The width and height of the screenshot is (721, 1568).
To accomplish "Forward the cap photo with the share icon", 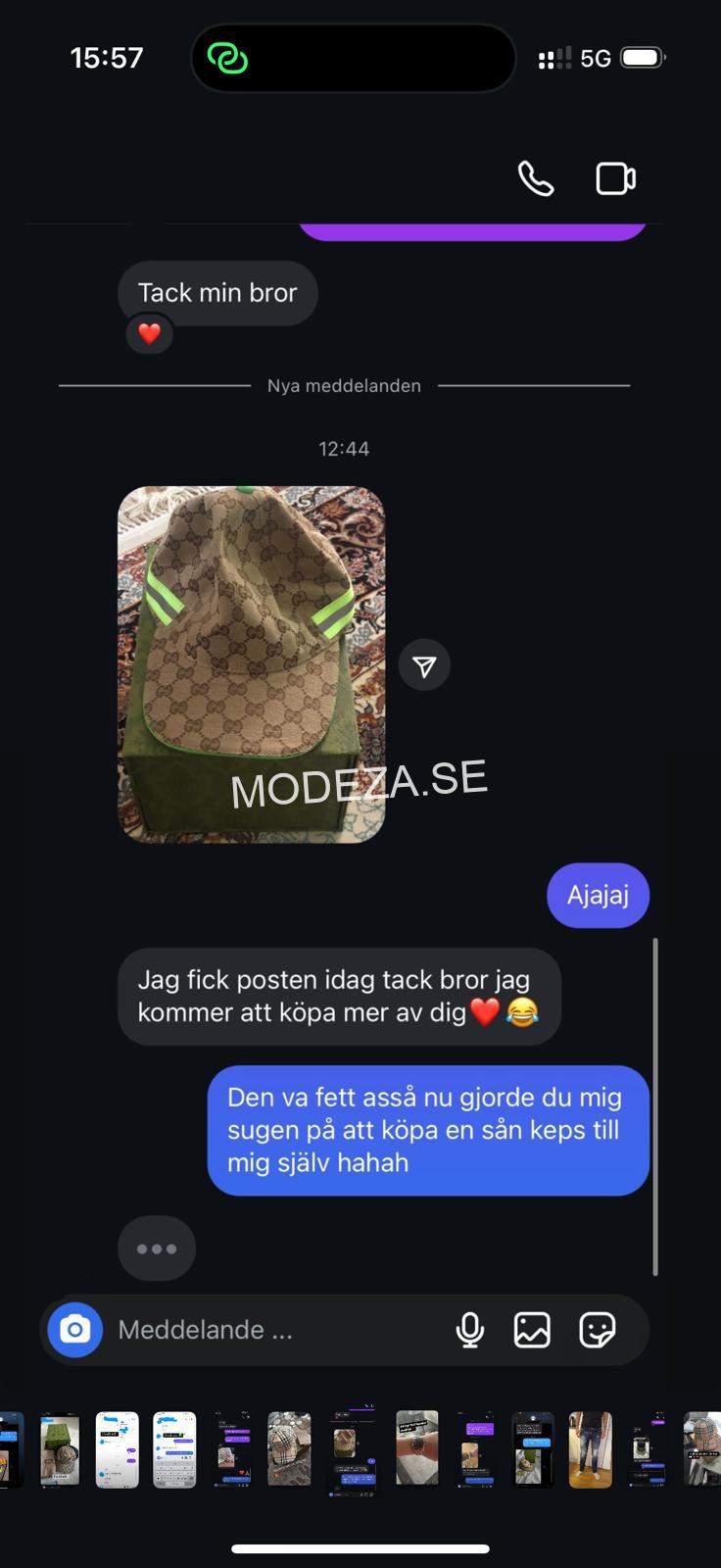I will coord(424,665).
